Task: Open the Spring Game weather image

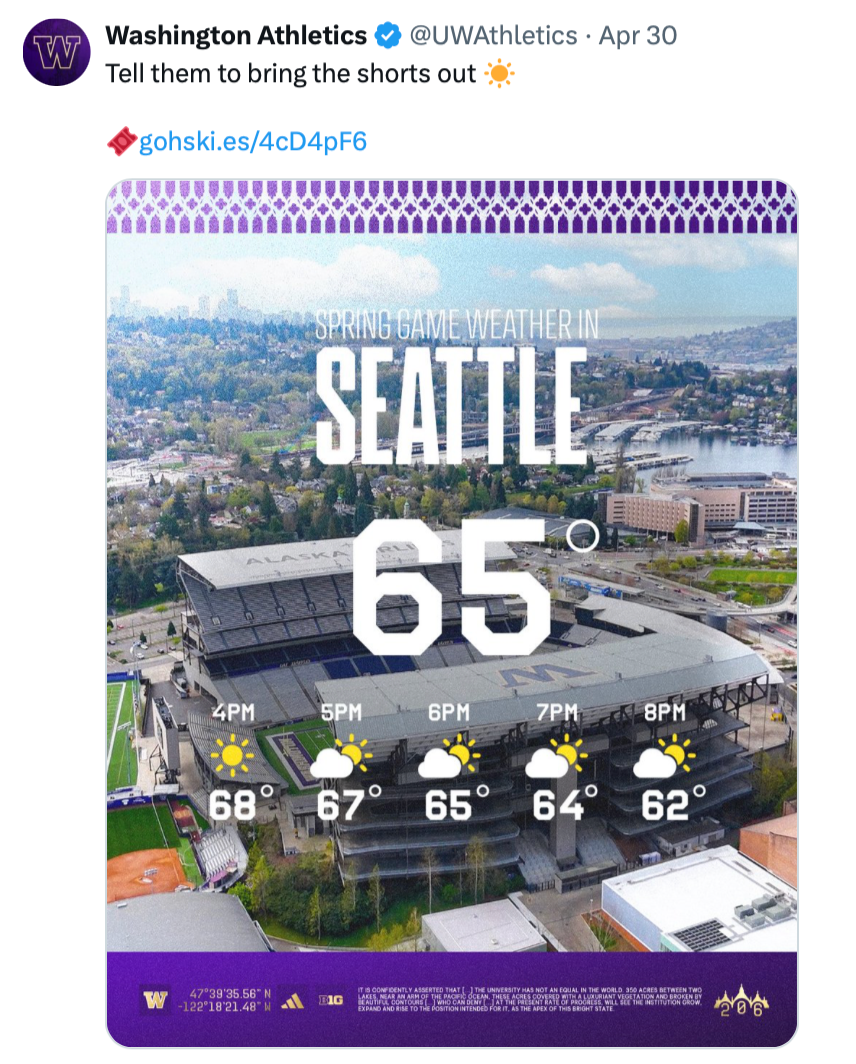Action: (452, 613)
